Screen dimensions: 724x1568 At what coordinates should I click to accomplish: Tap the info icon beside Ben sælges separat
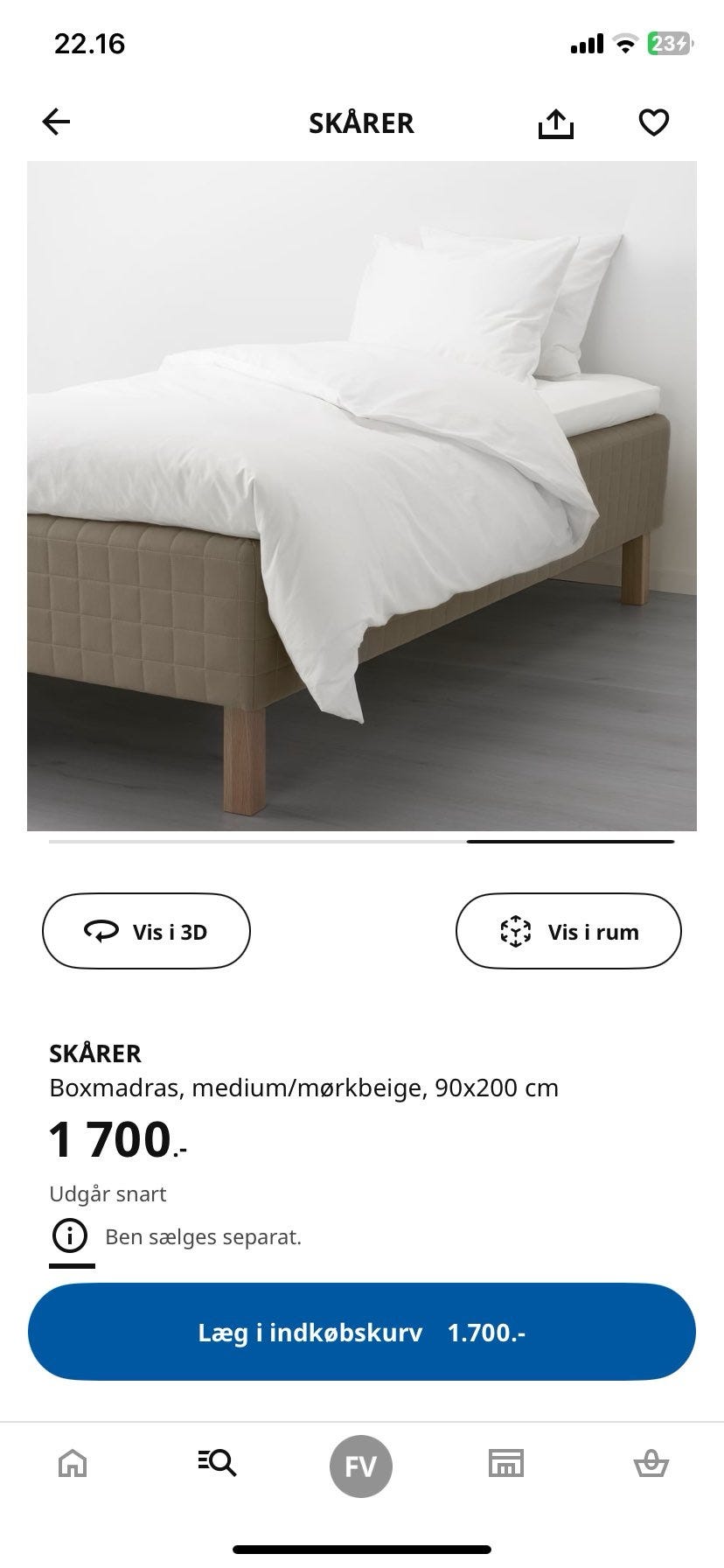[70, 1235]
